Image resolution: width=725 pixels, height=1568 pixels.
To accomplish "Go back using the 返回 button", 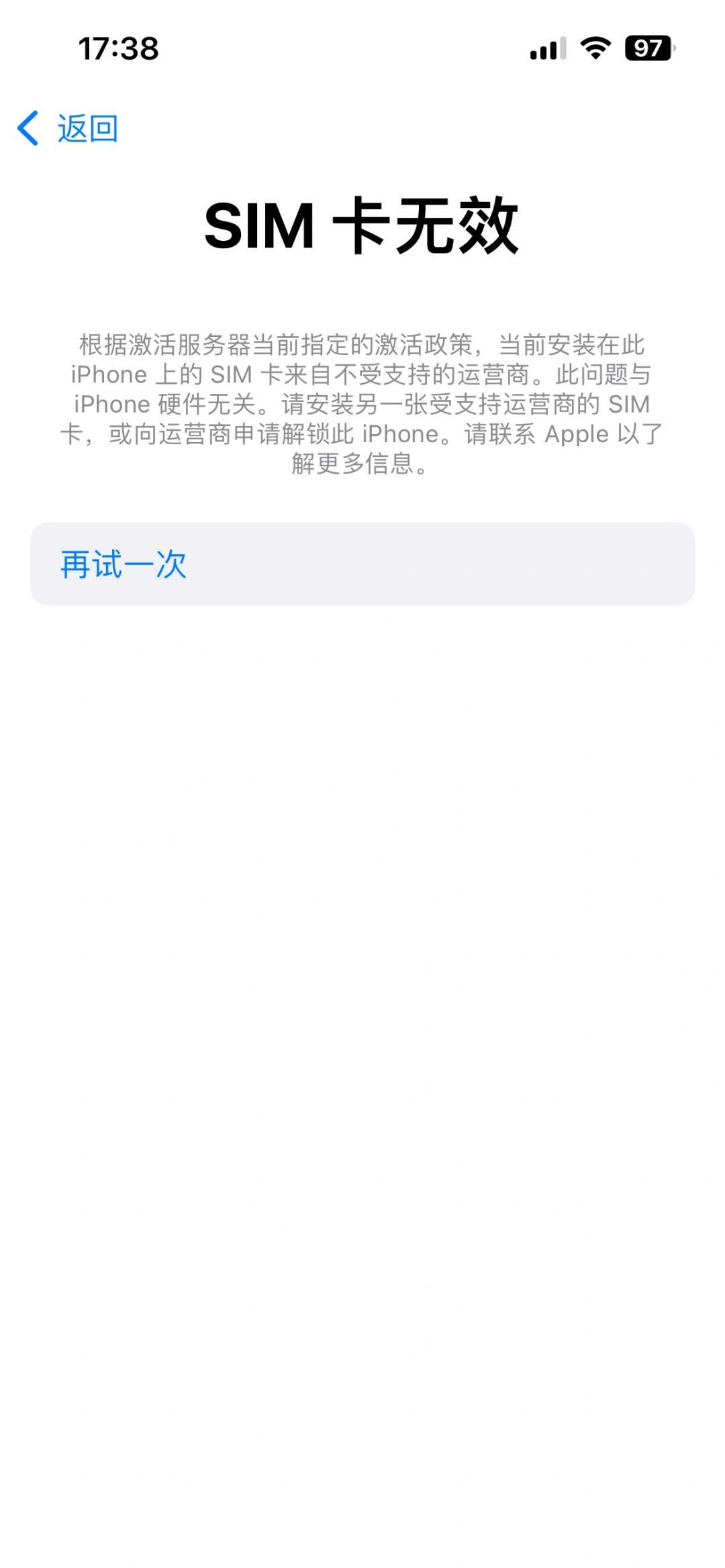I will [x=68, y=128].
